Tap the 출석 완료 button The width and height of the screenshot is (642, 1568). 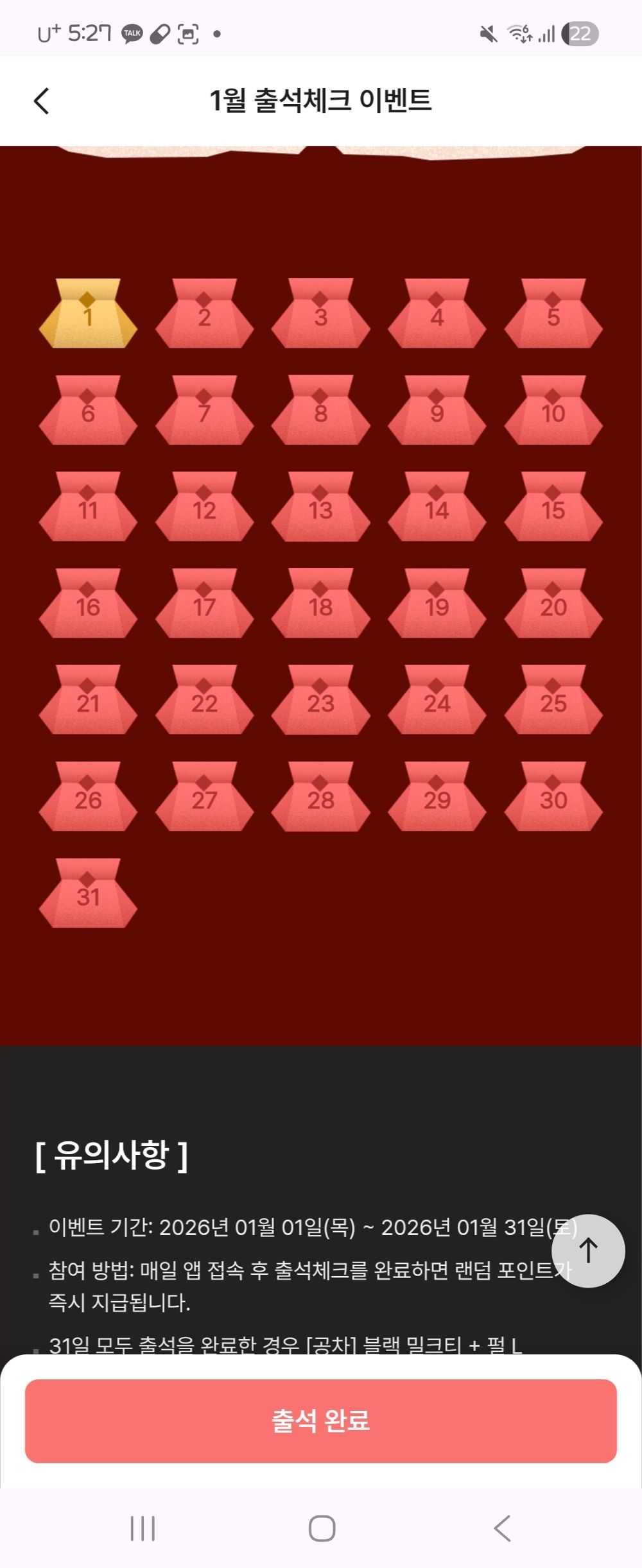[320, 1420]
